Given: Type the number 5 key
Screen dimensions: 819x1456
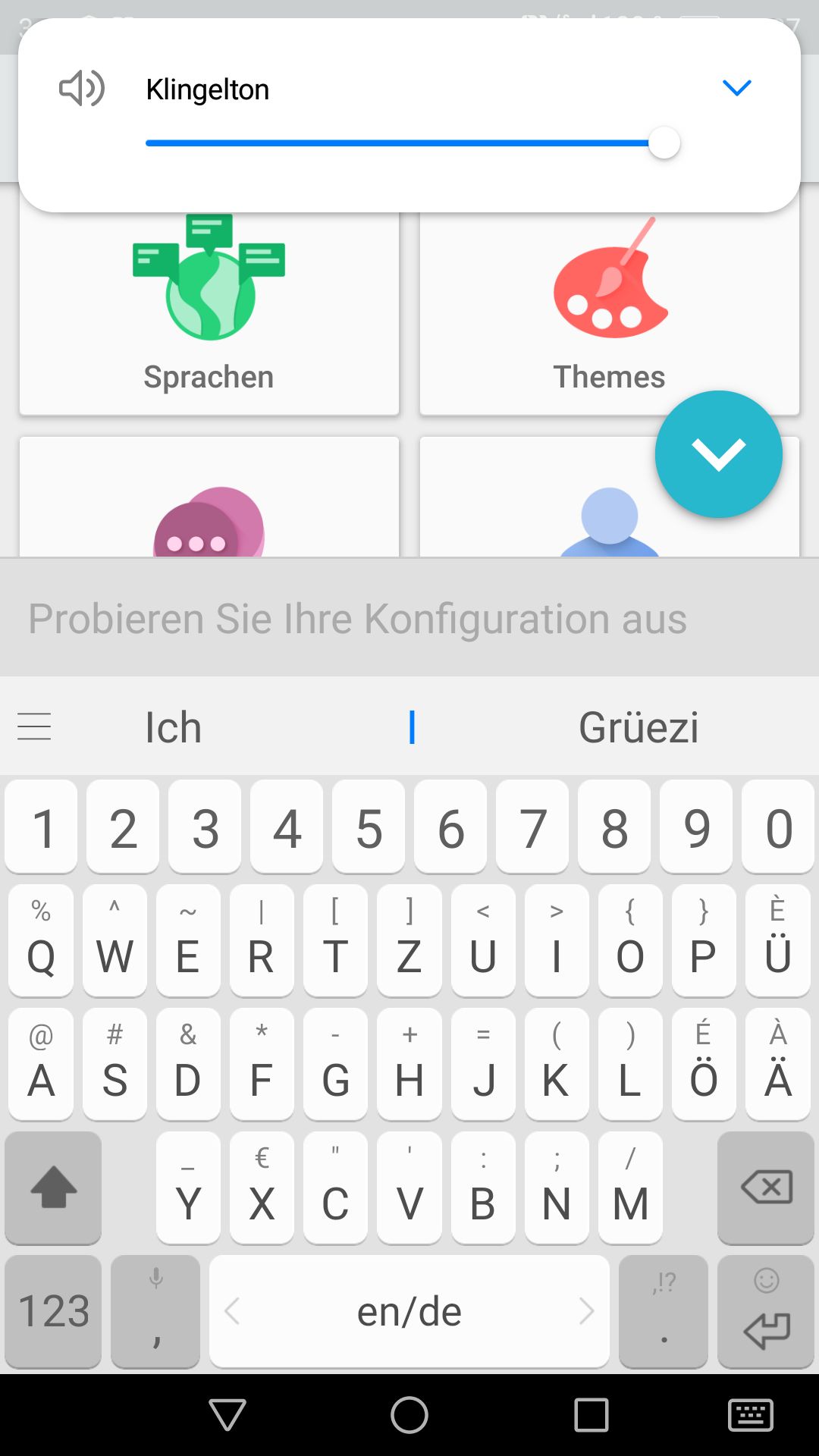Looking at the screenshot, I should pyautogui.click(x=369, y=827).
